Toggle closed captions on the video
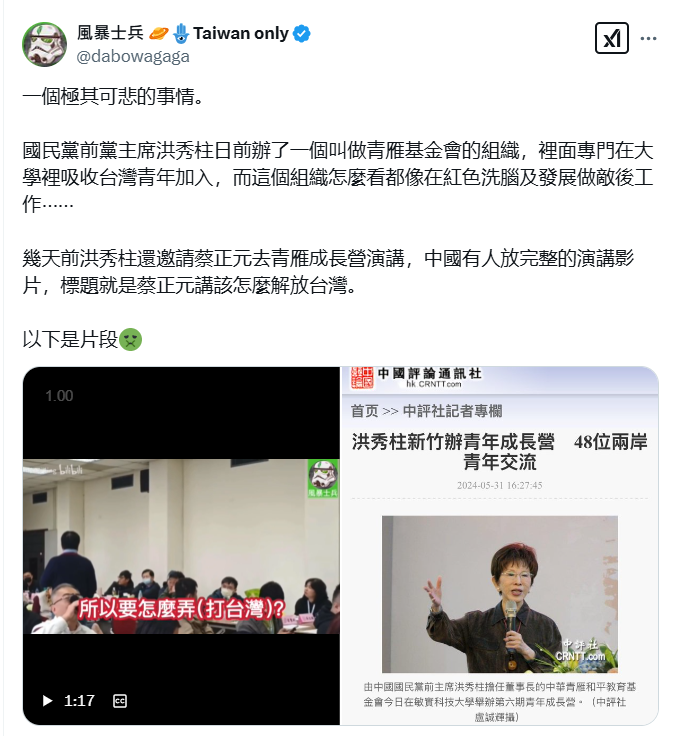Screen dimensions: 677x736 120,701
